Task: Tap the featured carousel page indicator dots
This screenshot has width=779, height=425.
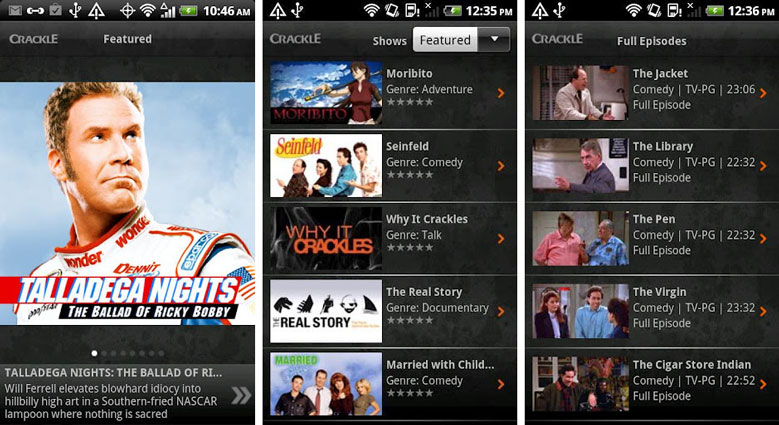Action: [x=127, y=353]
